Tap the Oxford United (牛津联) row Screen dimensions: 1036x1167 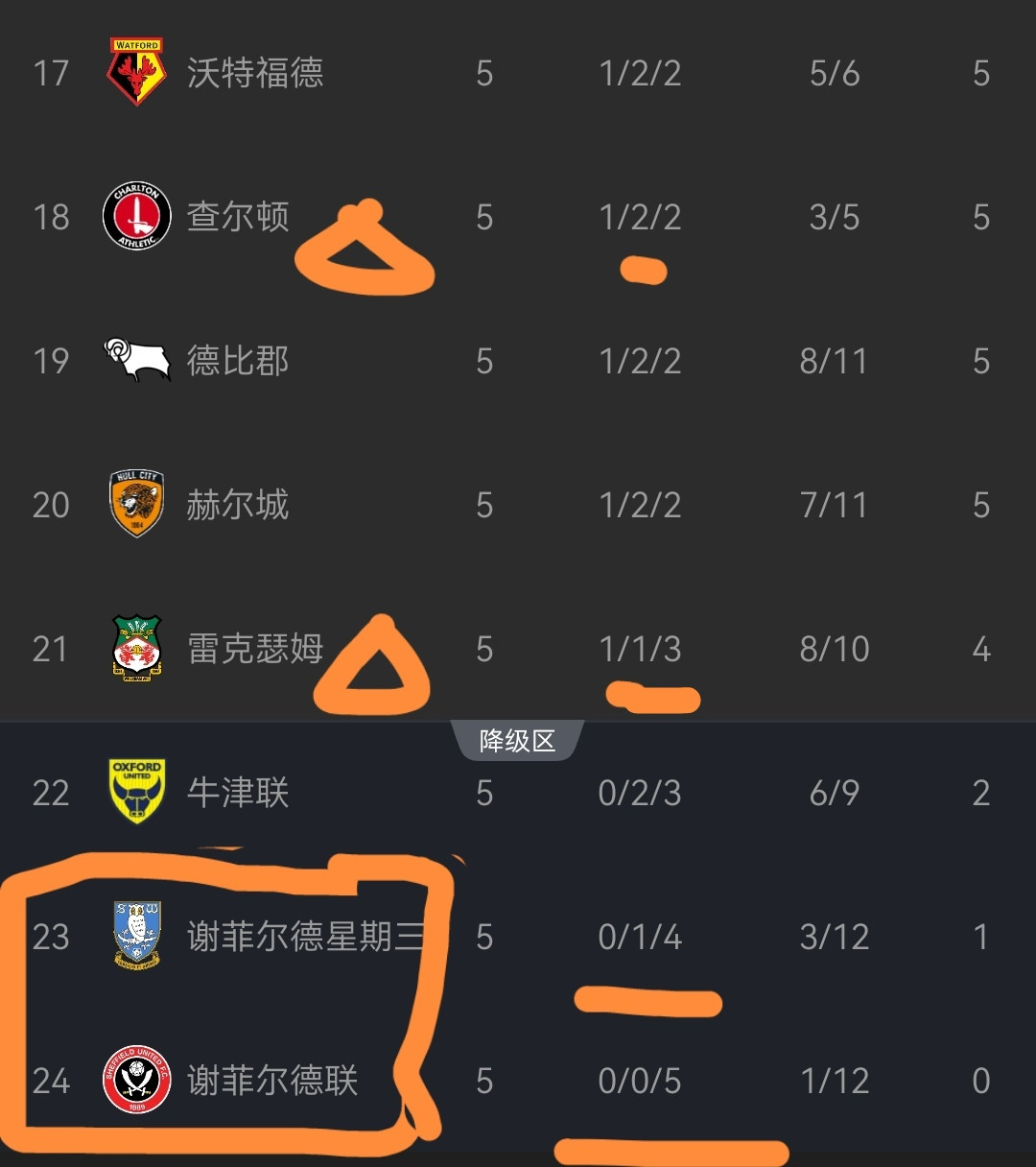238,793
